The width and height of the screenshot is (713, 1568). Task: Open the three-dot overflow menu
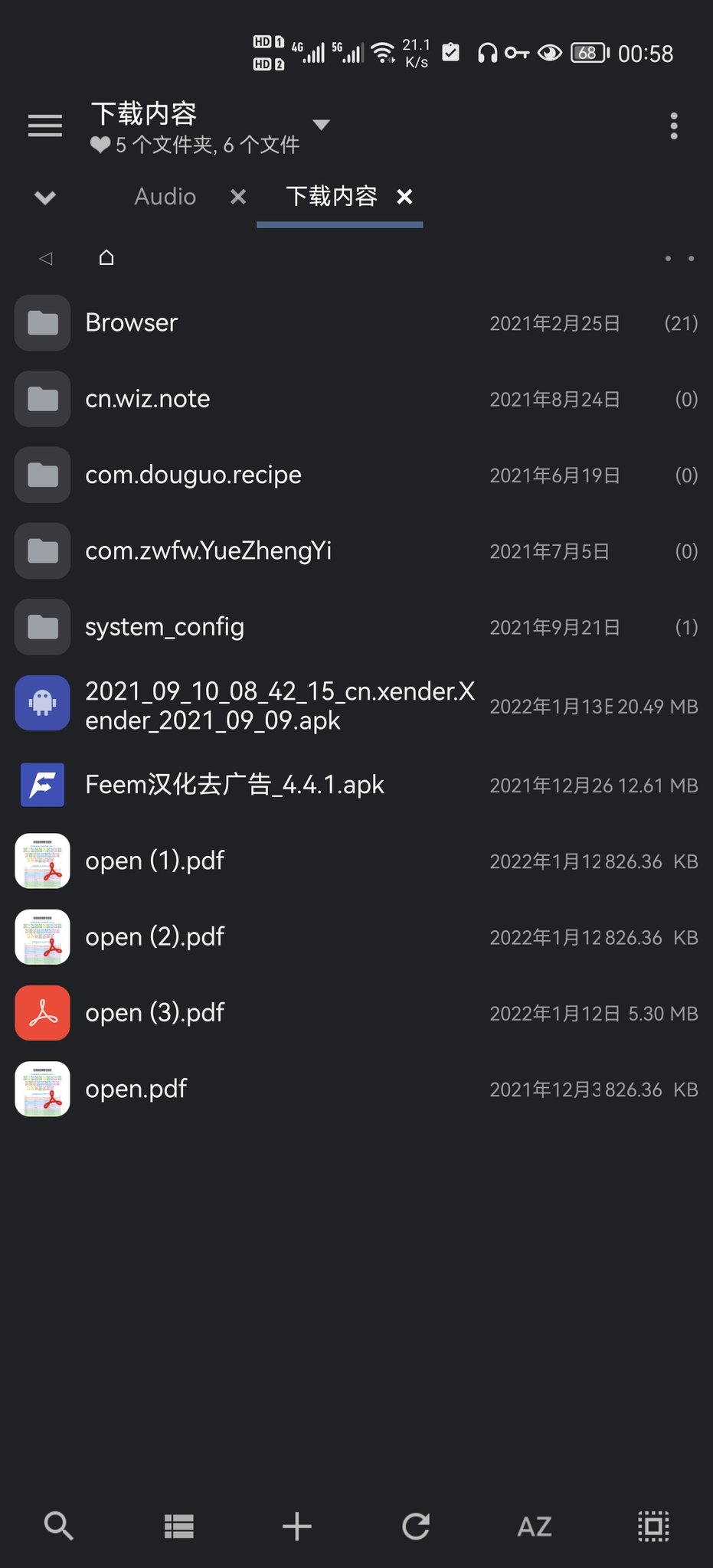coord(674,126)
